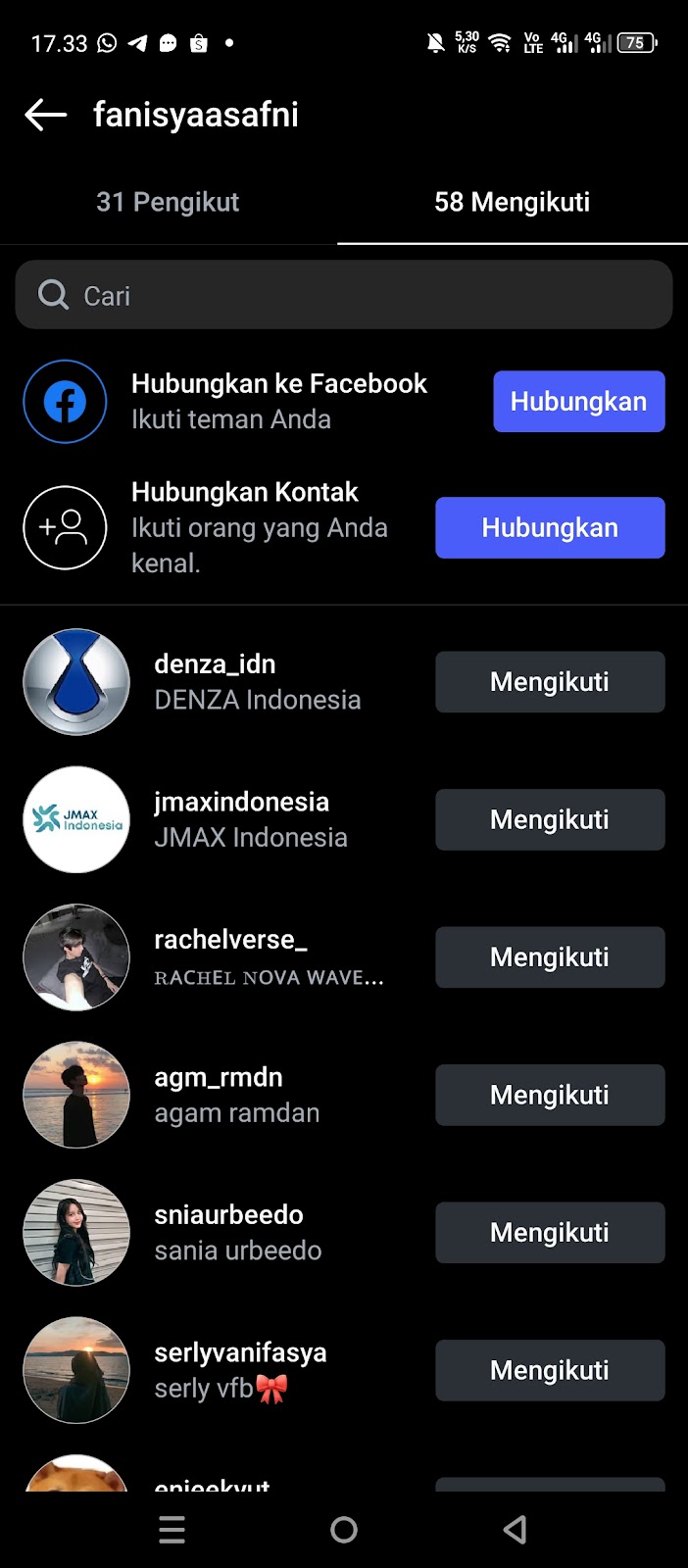Tap Mengikuti button for agm_rmdn
688x1568 pixels.
[550, 1095]
